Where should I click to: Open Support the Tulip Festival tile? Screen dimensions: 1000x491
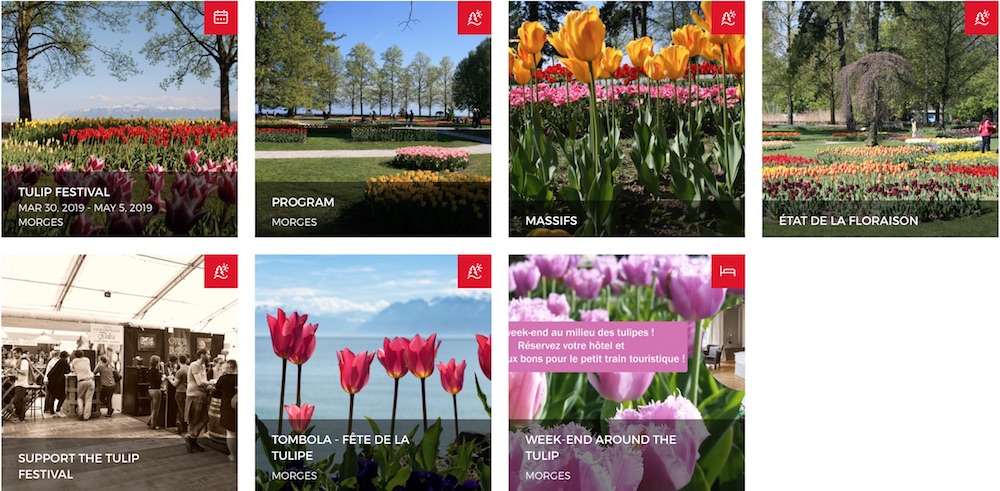pyautogui.click(x=119, y=372)
